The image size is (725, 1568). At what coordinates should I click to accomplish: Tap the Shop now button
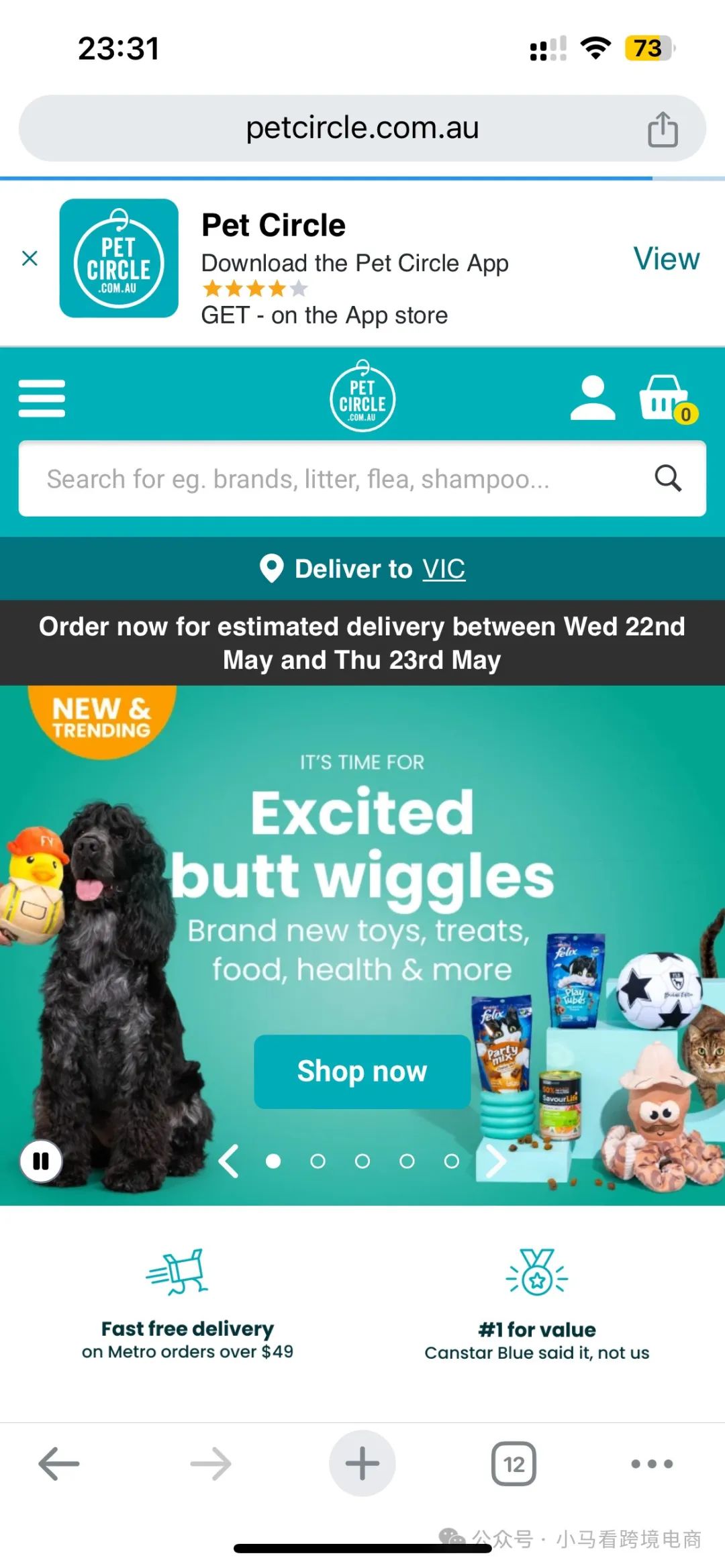362,1072
